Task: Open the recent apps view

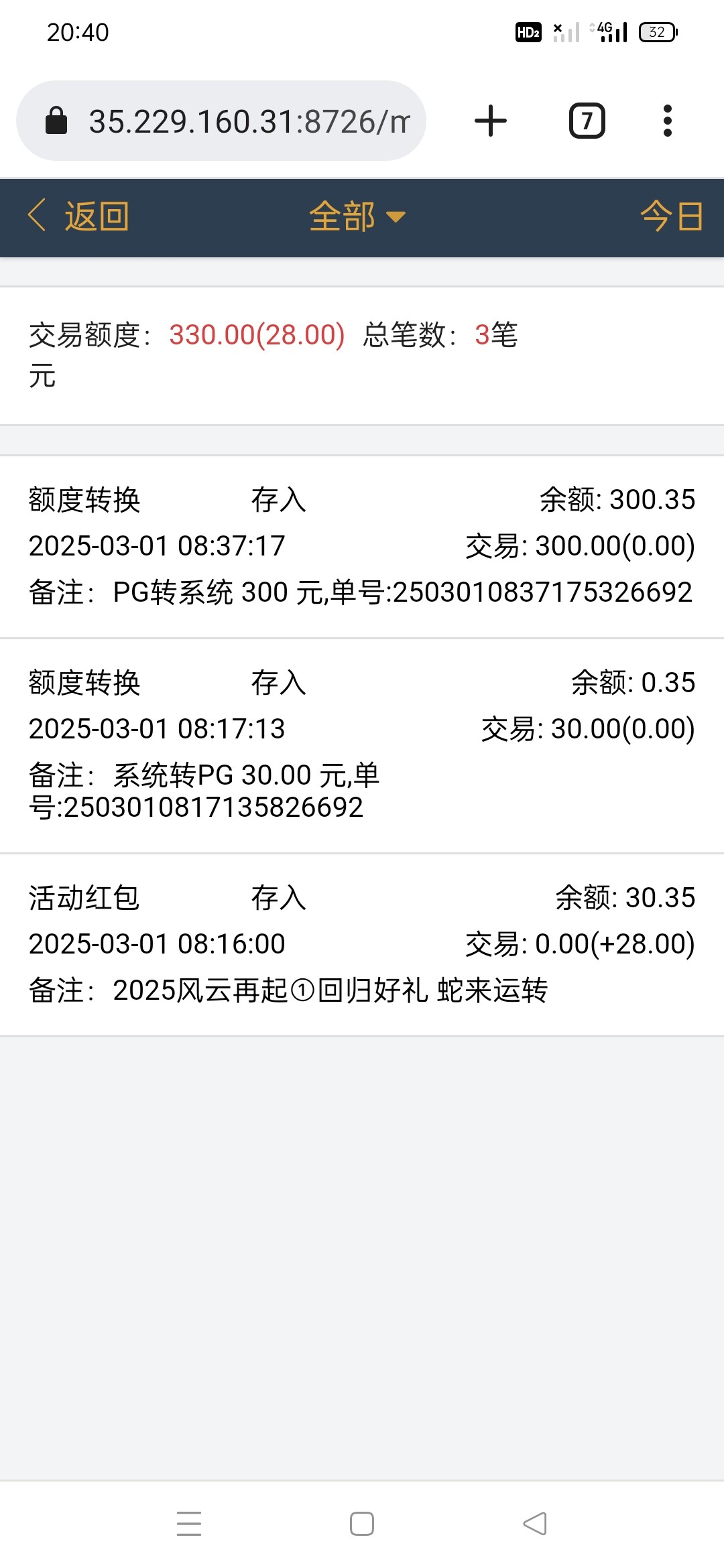Action: click(189, 1523)
